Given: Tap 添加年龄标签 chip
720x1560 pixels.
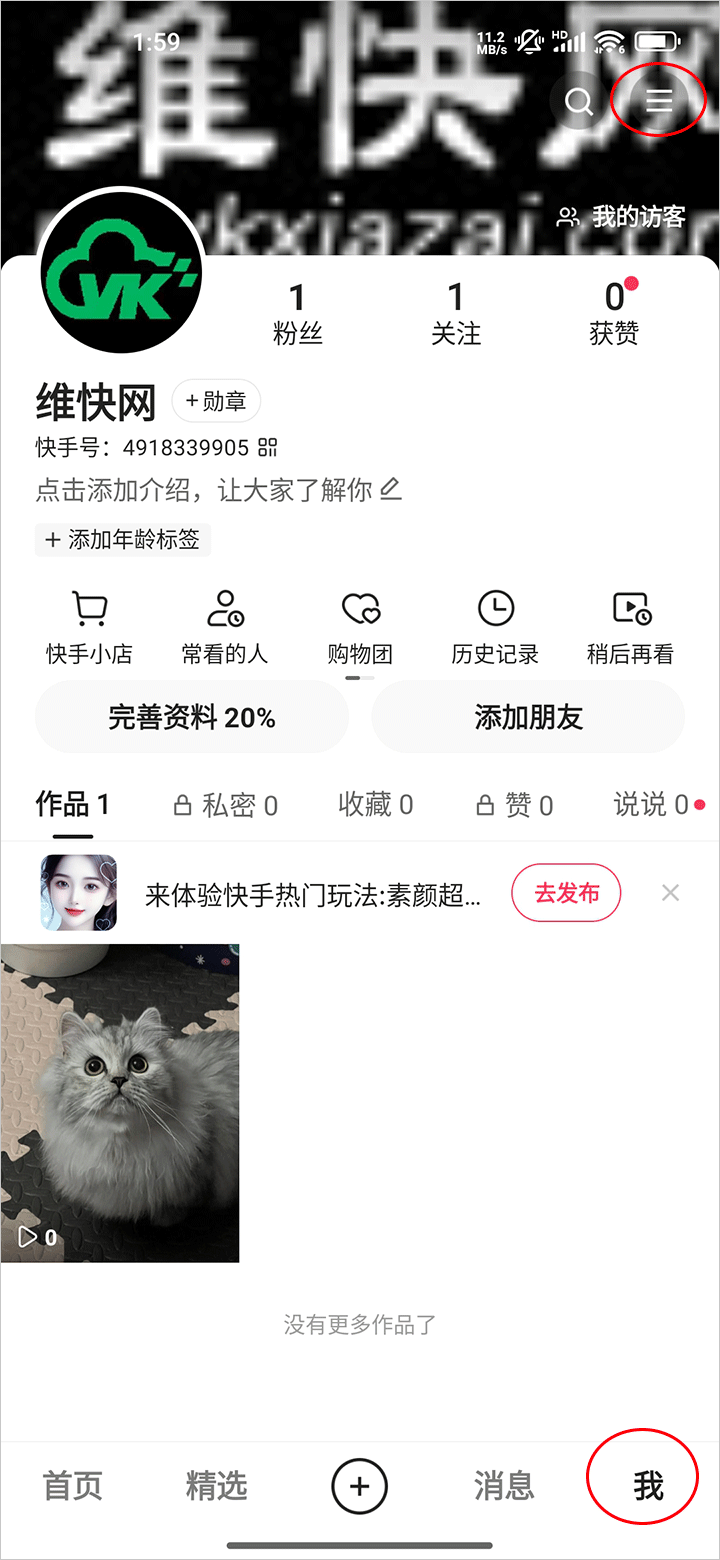Looking at the screenshot, I should pos(123,540).
